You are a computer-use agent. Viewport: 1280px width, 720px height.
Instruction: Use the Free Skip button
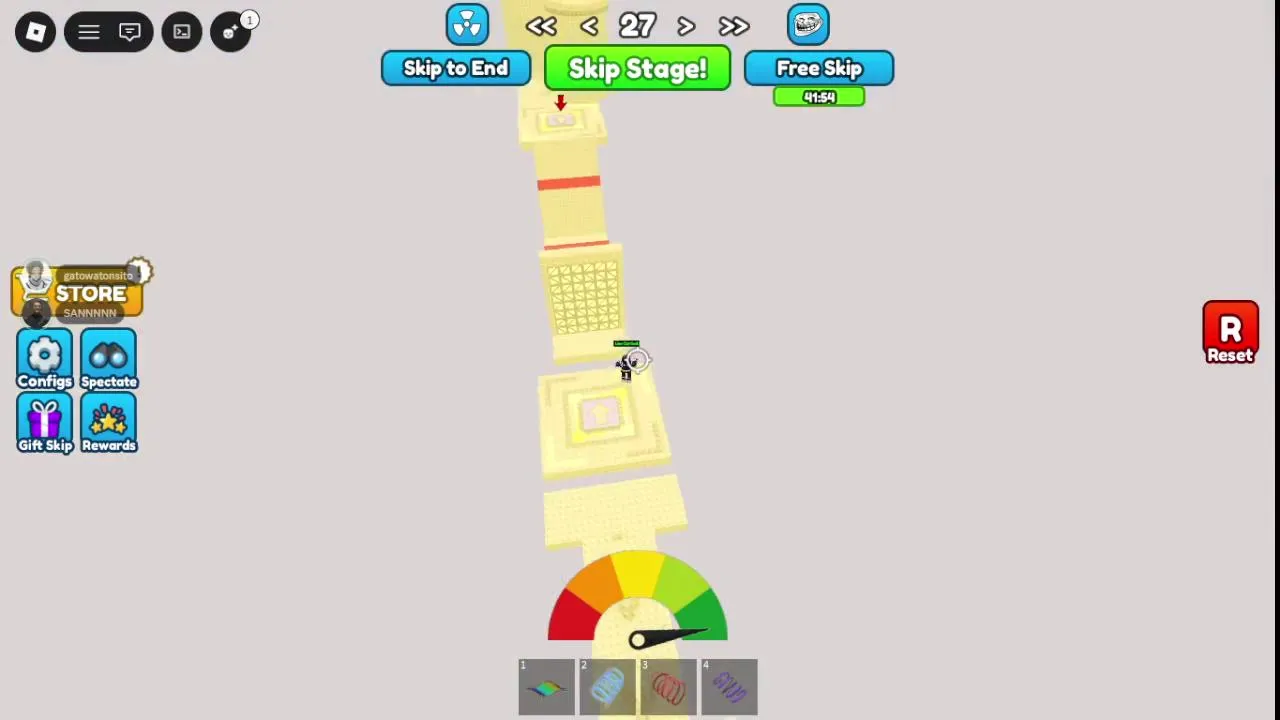819,69
